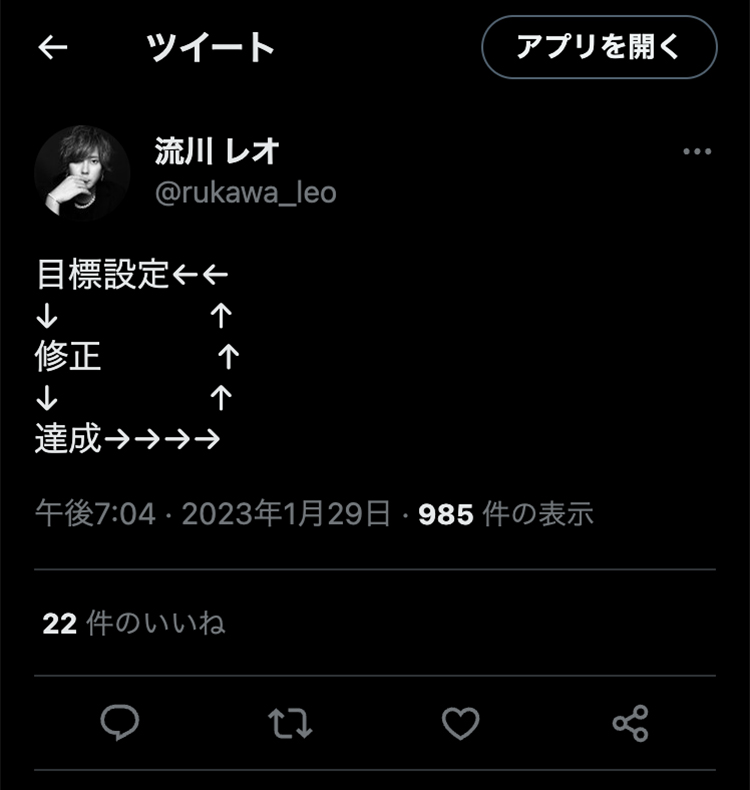Viewport: 750px width, 790px height.
Task: Go back using the back arrow
Action: click(55, 45)
